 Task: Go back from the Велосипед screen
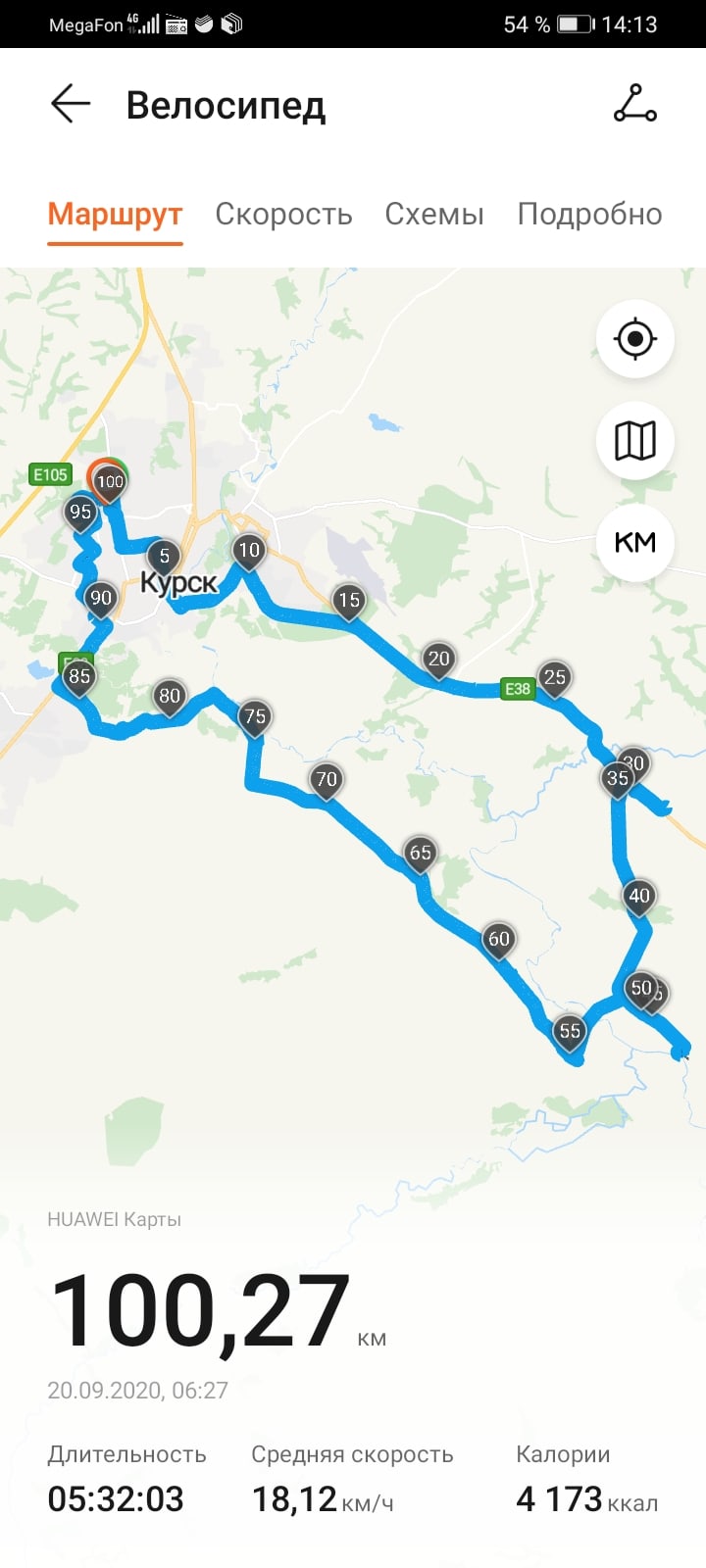coord(71,104)
